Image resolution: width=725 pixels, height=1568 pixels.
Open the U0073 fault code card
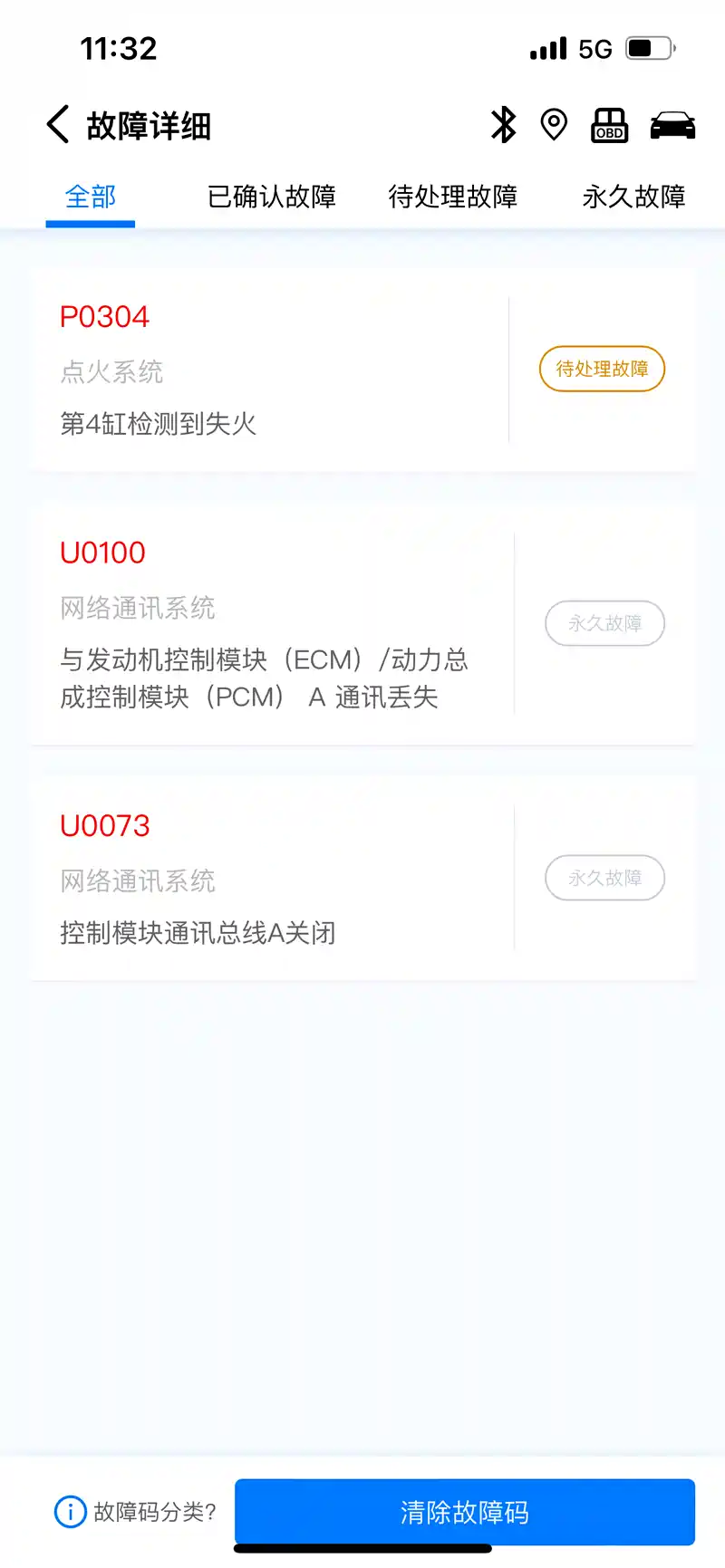pyautogui.click(x=272, y=878)
